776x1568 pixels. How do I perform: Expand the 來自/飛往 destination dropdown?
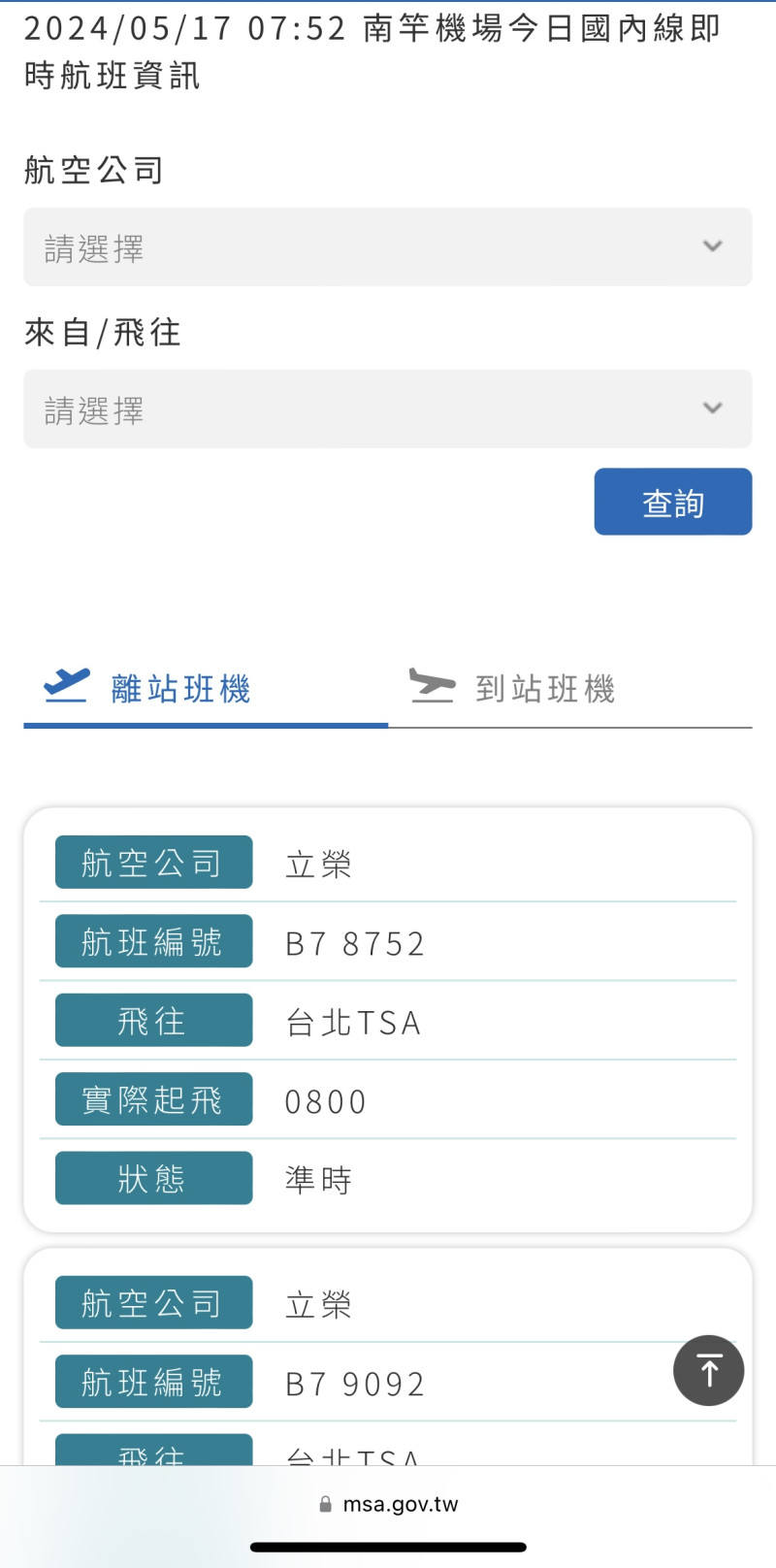(388, 408)
